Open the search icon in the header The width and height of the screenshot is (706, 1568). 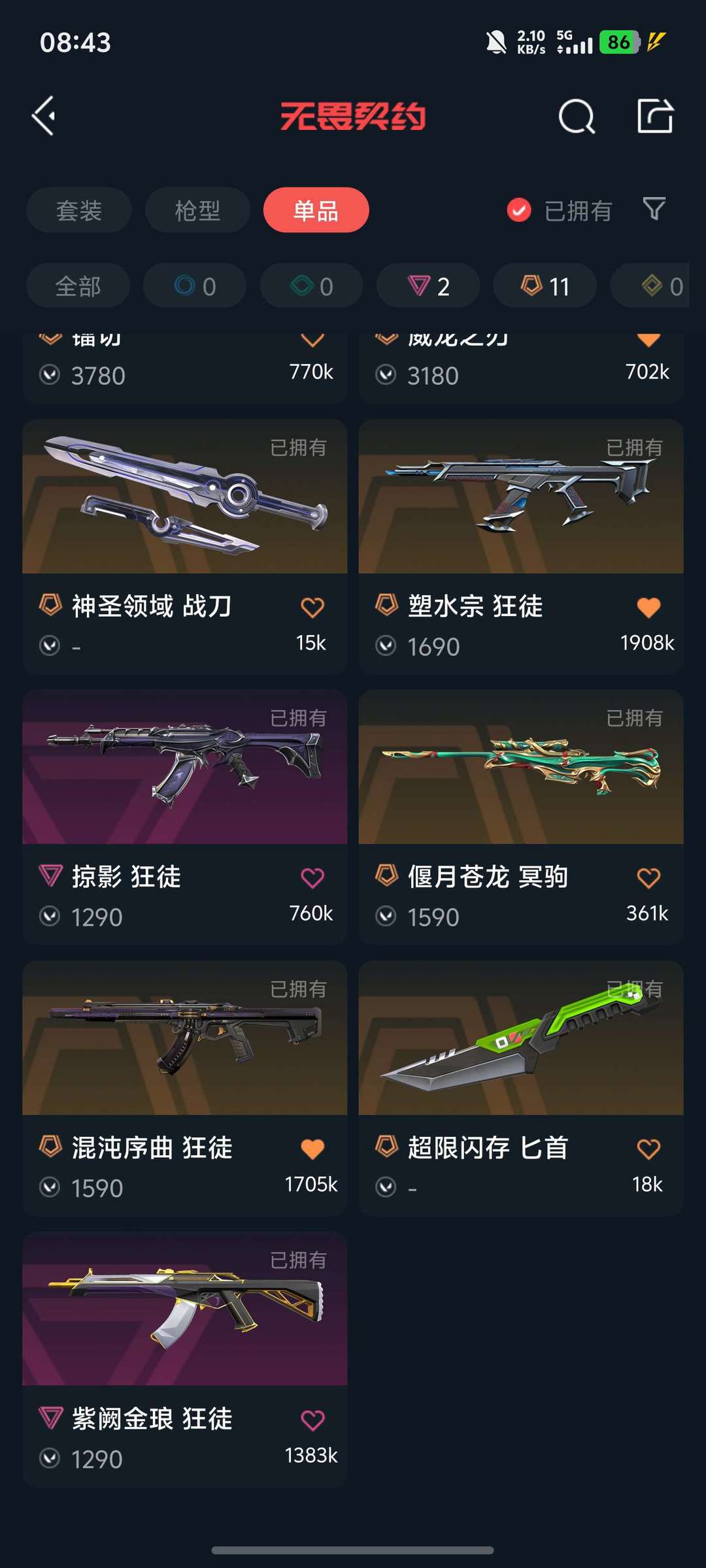click(x=577, y=117)
